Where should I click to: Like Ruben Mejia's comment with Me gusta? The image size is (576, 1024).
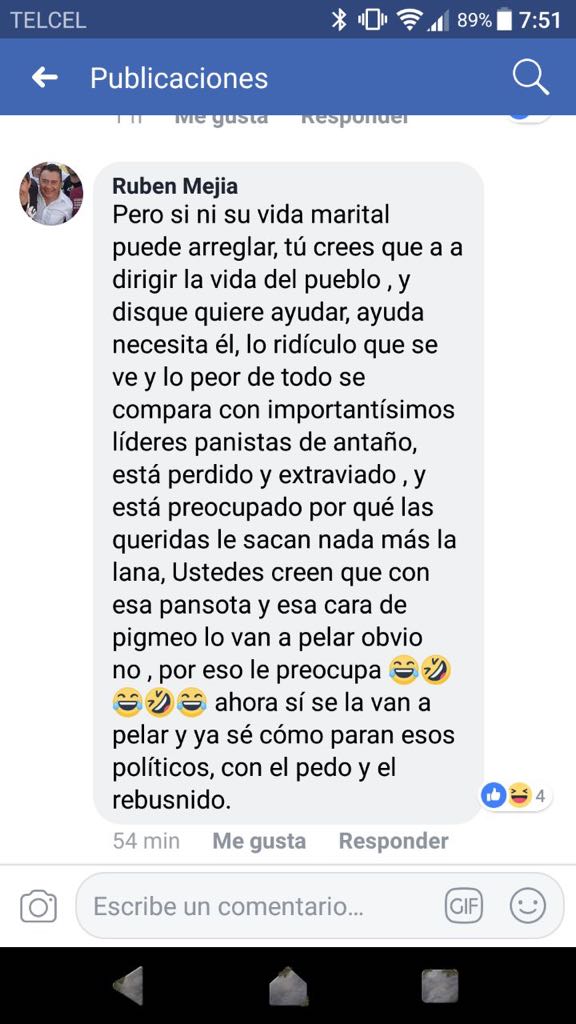[x=259, y=840]
